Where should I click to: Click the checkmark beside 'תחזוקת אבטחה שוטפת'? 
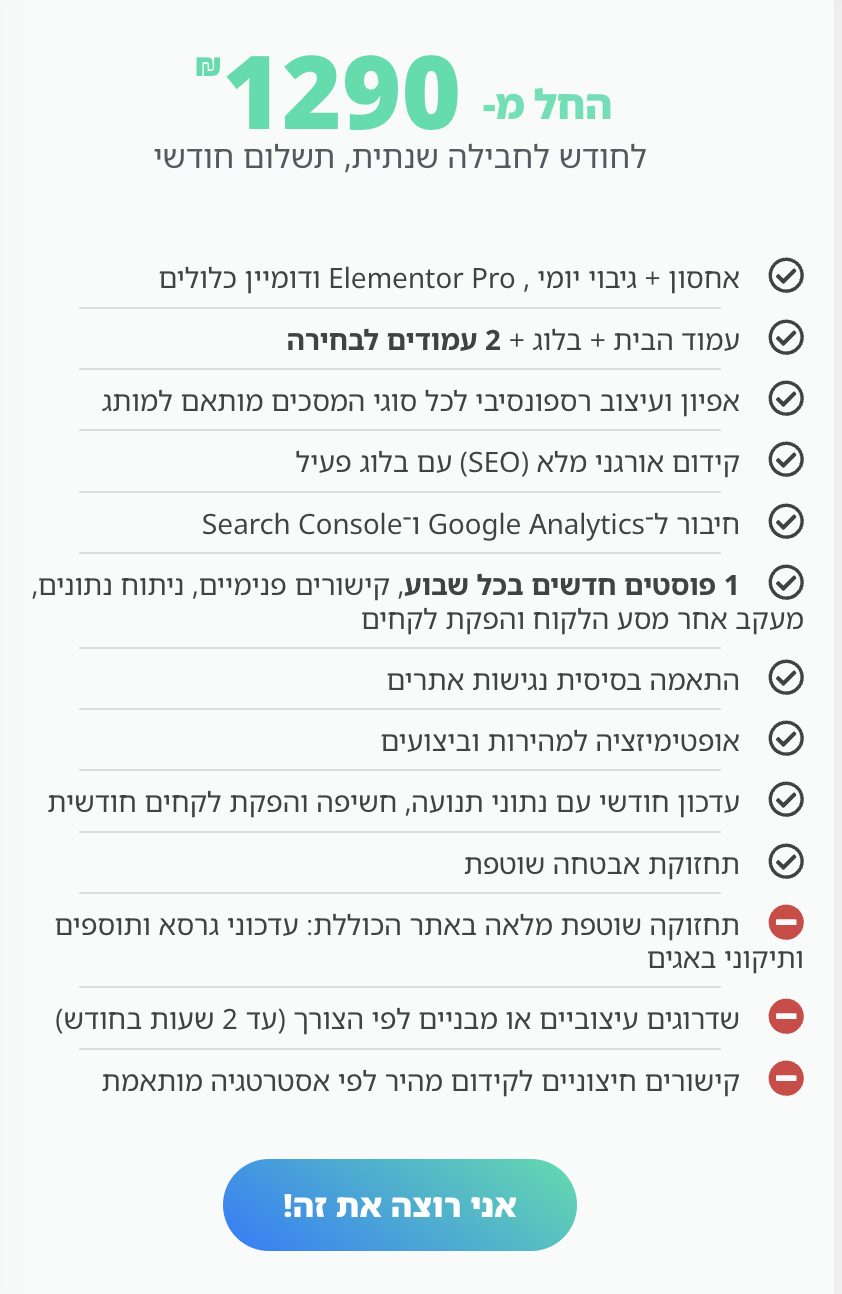coord(786,862)
